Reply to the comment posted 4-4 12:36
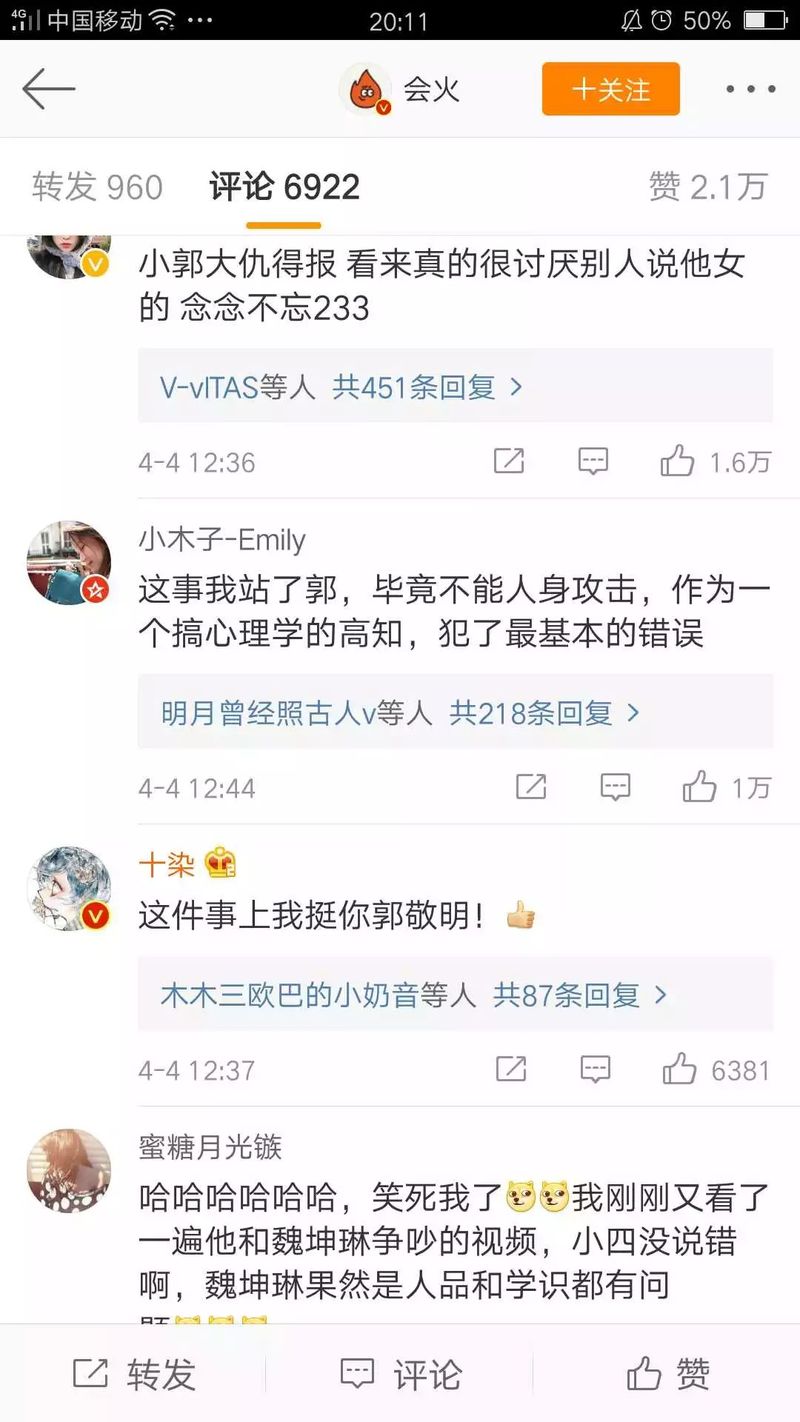 coord(593,461)
